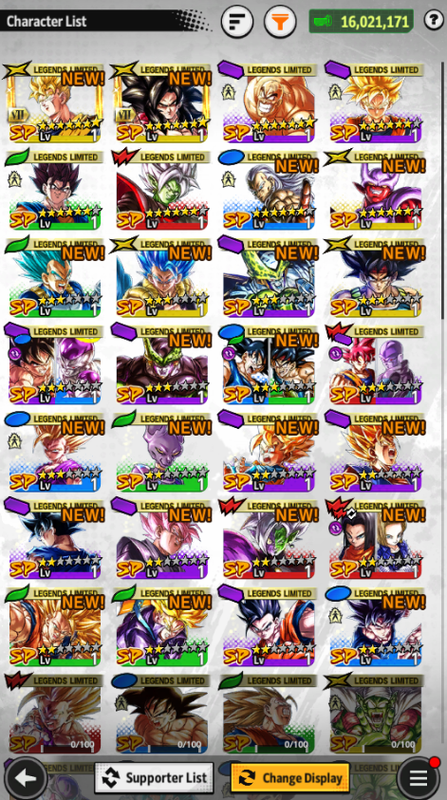Open the Android 17 and 18 card
Image resolution: width=447 pixels, height=800 pixels.
(x=376, y=539)
